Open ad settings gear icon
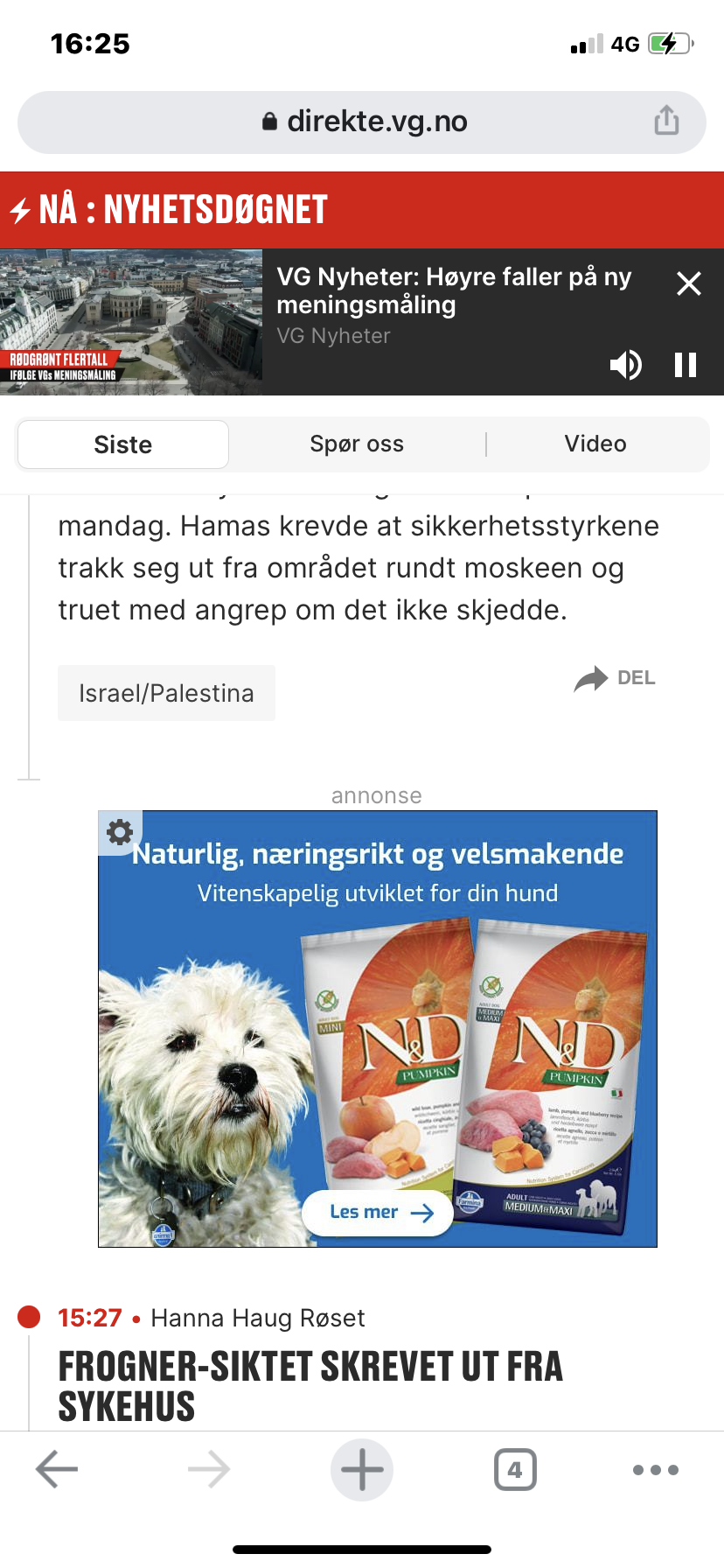The height and width of the screenshot is (1568, 724). (120, 832)
